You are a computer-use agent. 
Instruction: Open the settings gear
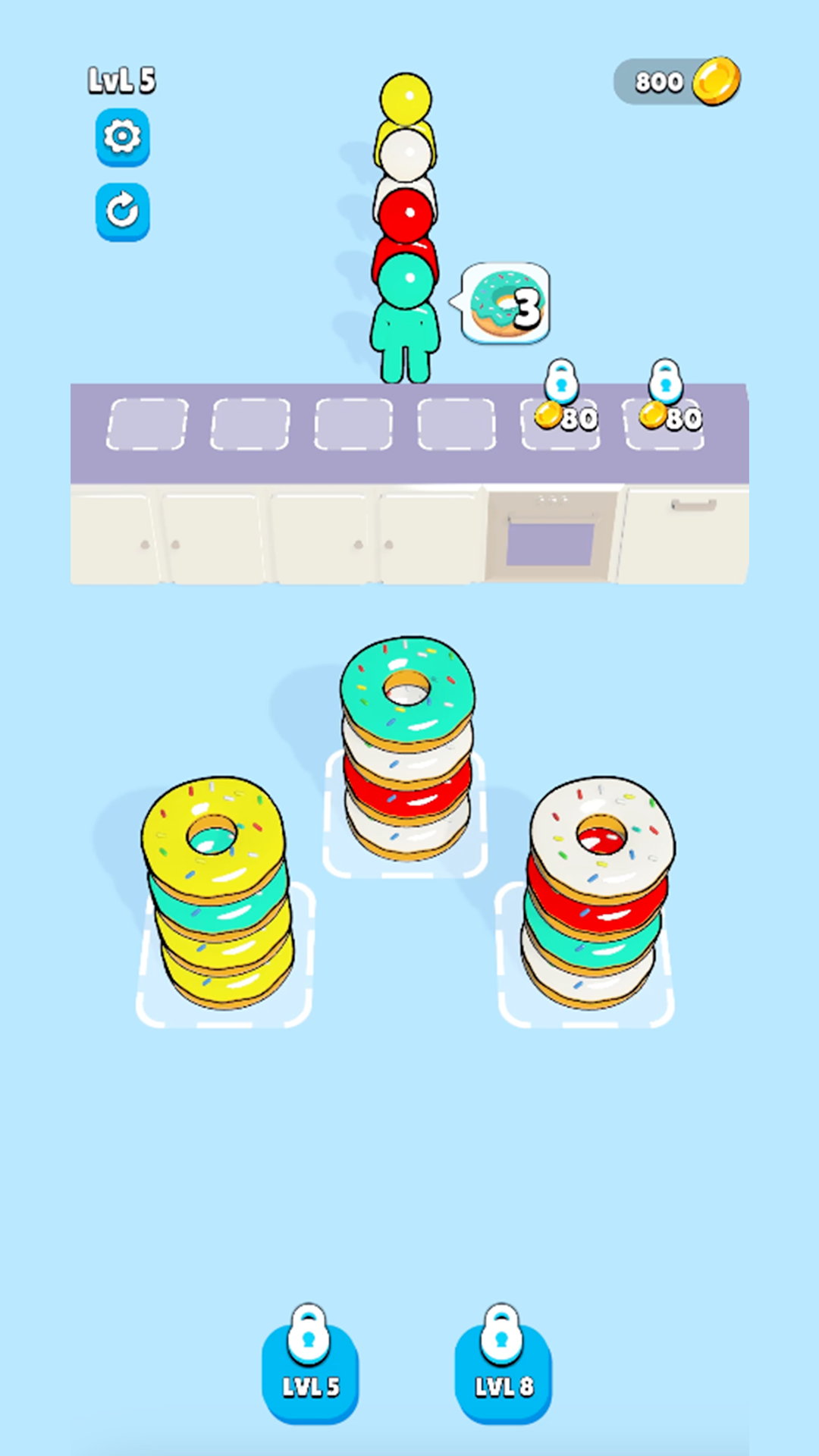pos(122,137)
